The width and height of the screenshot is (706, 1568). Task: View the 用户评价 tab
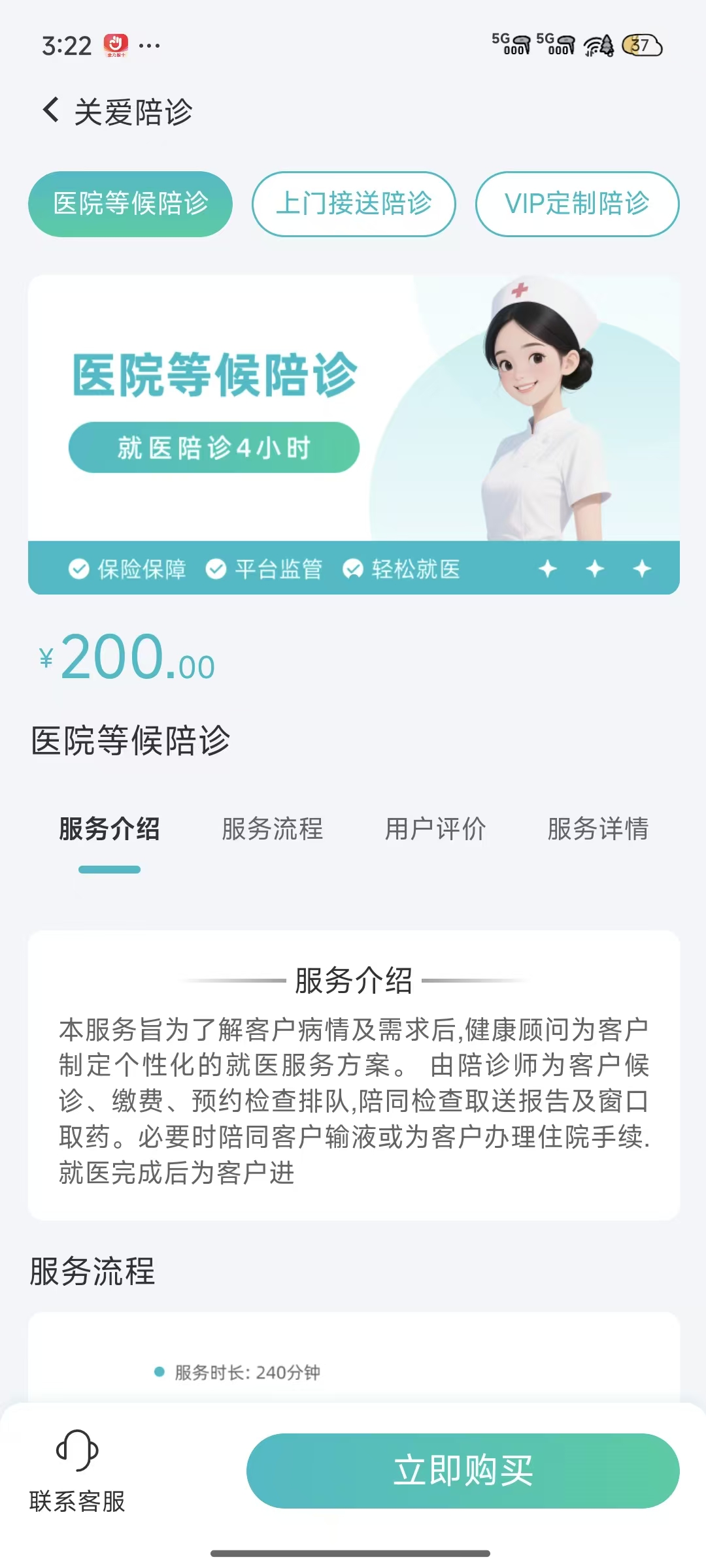[x=435, y=829]
